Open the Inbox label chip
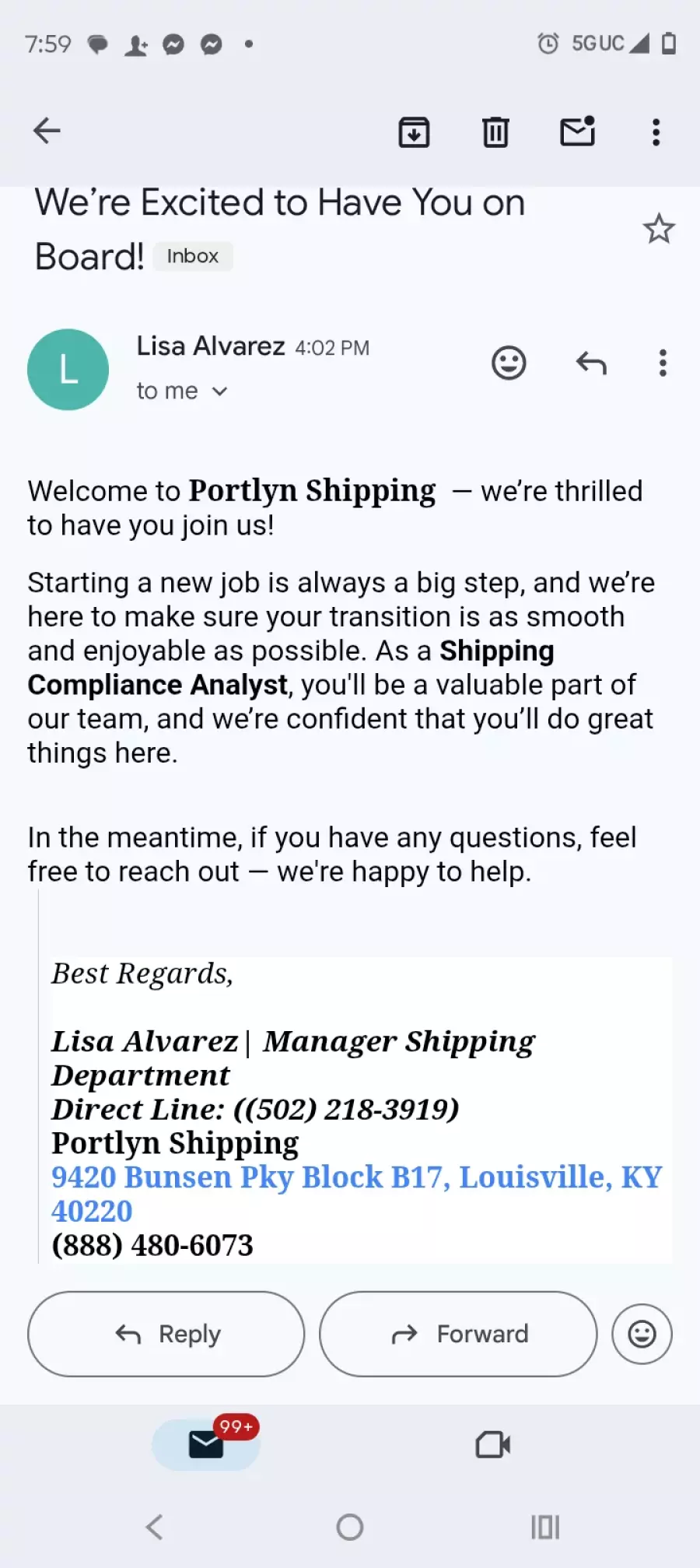The image size is (700, 1568). point(193,256)
